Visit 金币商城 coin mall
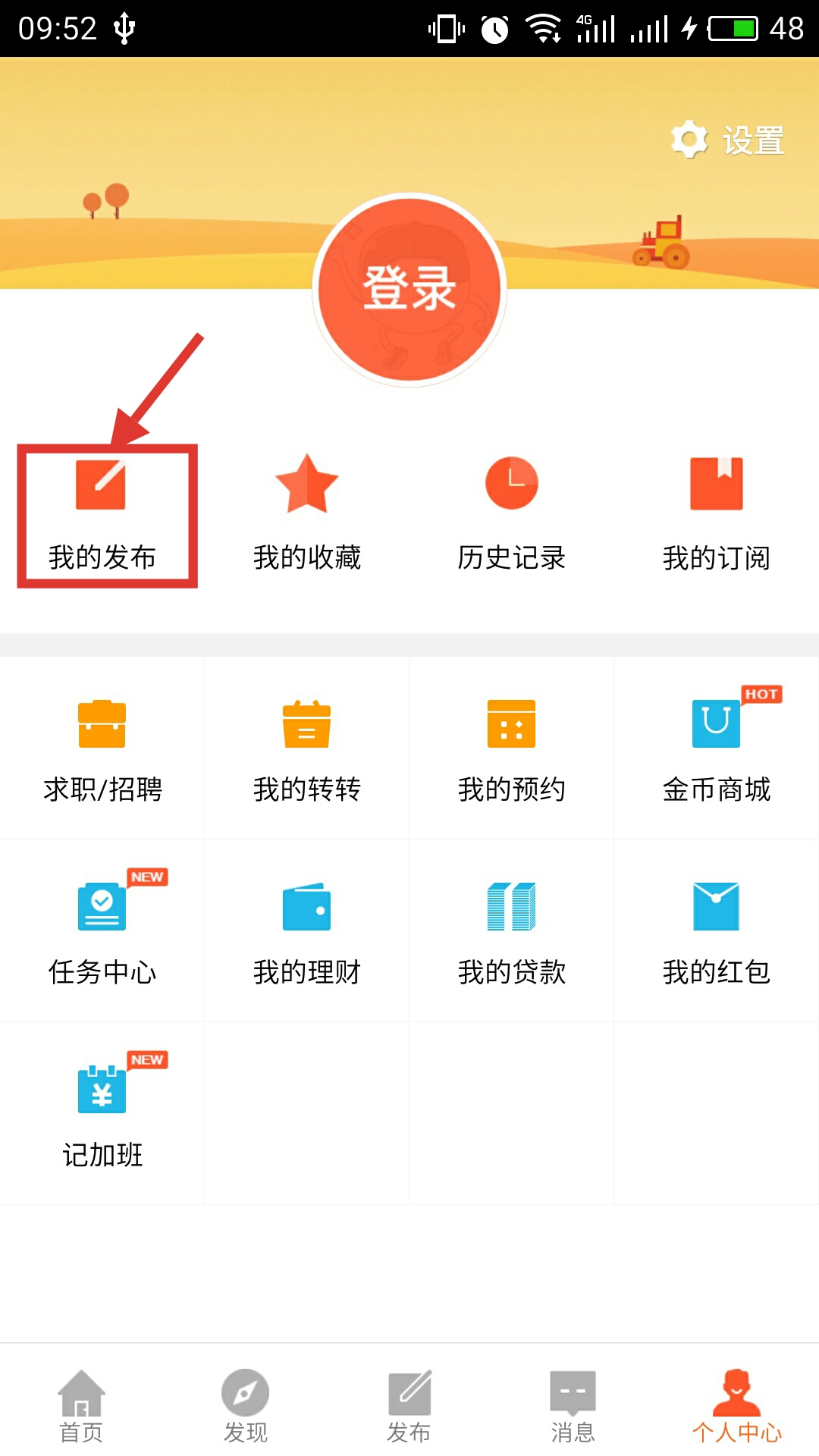Viewport: 819px width, 1456px height. (x=717, y=749)
